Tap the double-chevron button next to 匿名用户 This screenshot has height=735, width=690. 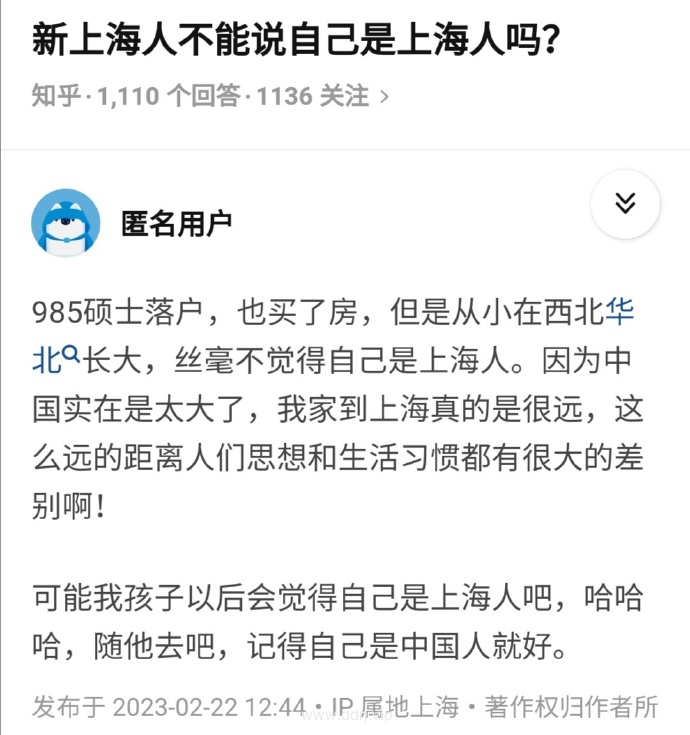625,204
